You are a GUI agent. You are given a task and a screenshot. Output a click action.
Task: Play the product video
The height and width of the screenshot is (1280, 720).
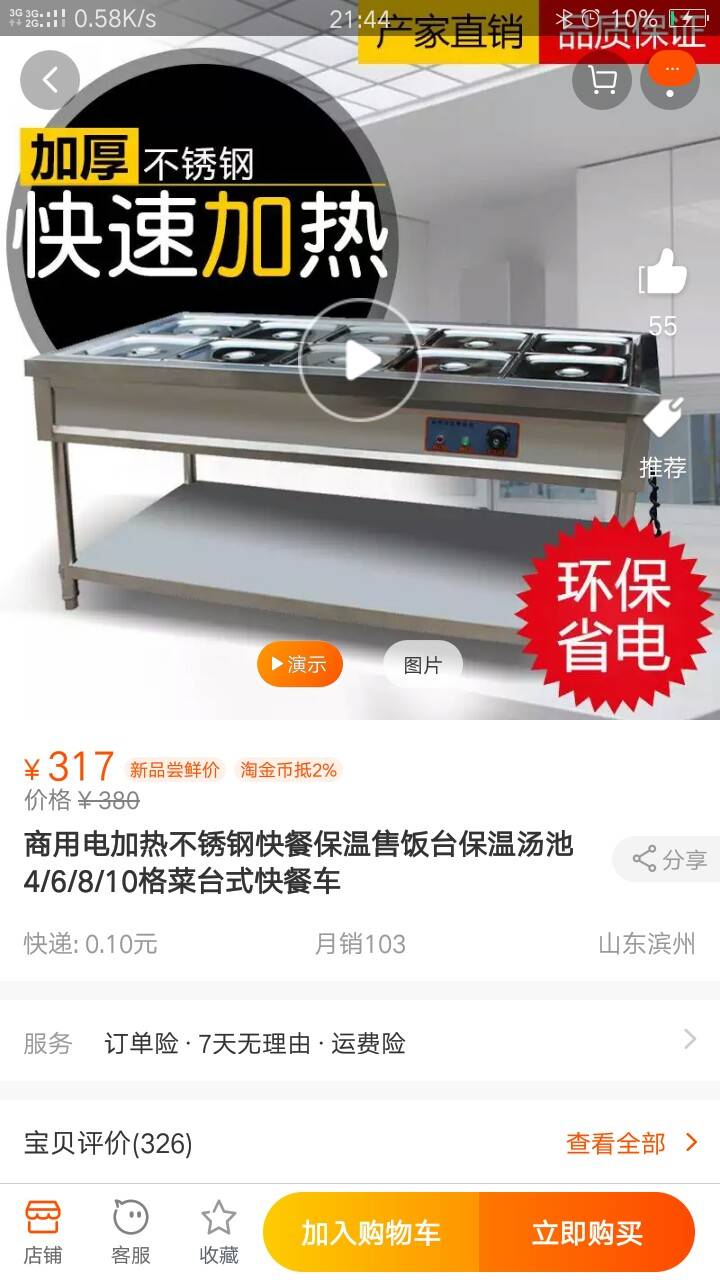point(360,360)
